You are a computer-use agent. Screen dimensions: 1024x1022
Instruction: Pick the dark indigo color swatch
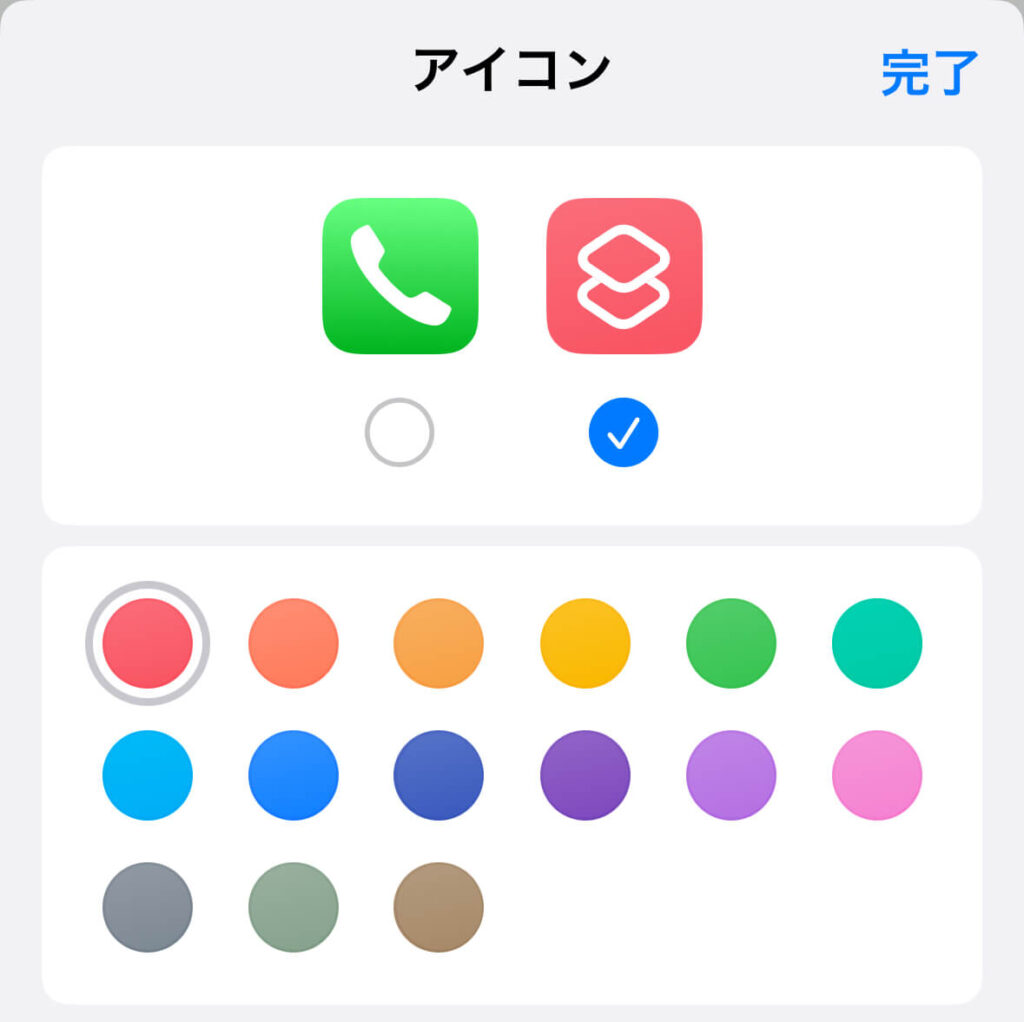[x=438, y=775]
